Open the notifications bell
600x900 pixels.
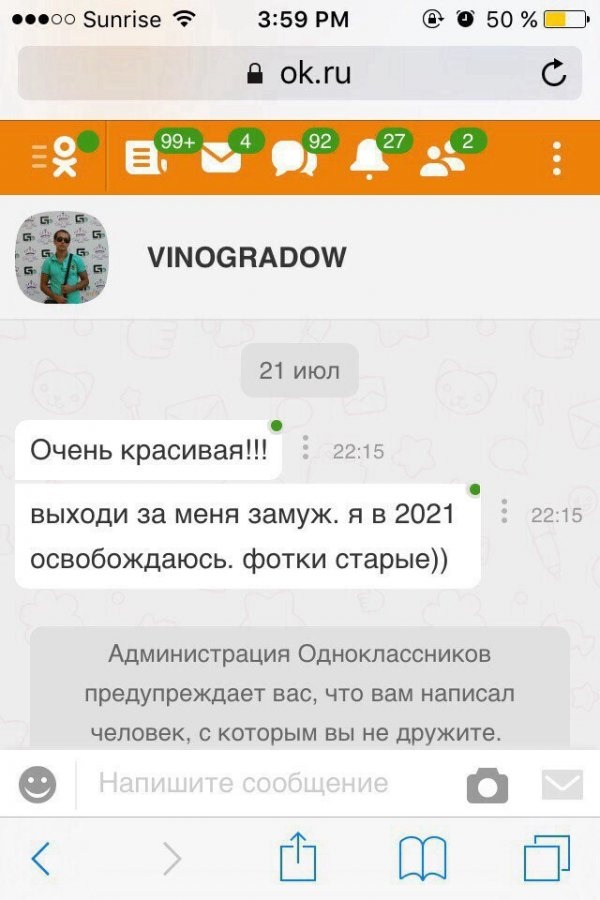click(369, 158)
